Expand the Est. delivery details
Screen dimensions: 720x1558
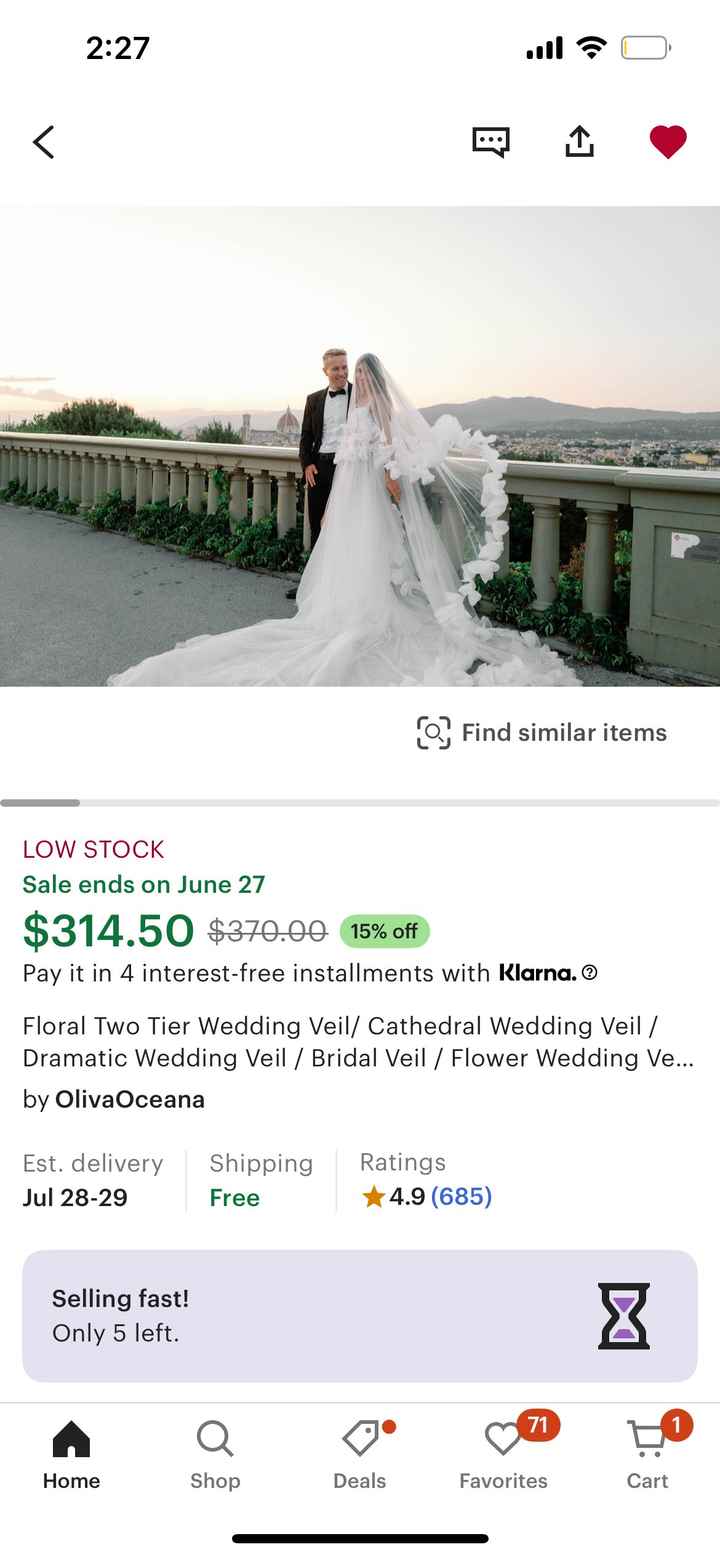93,1180
